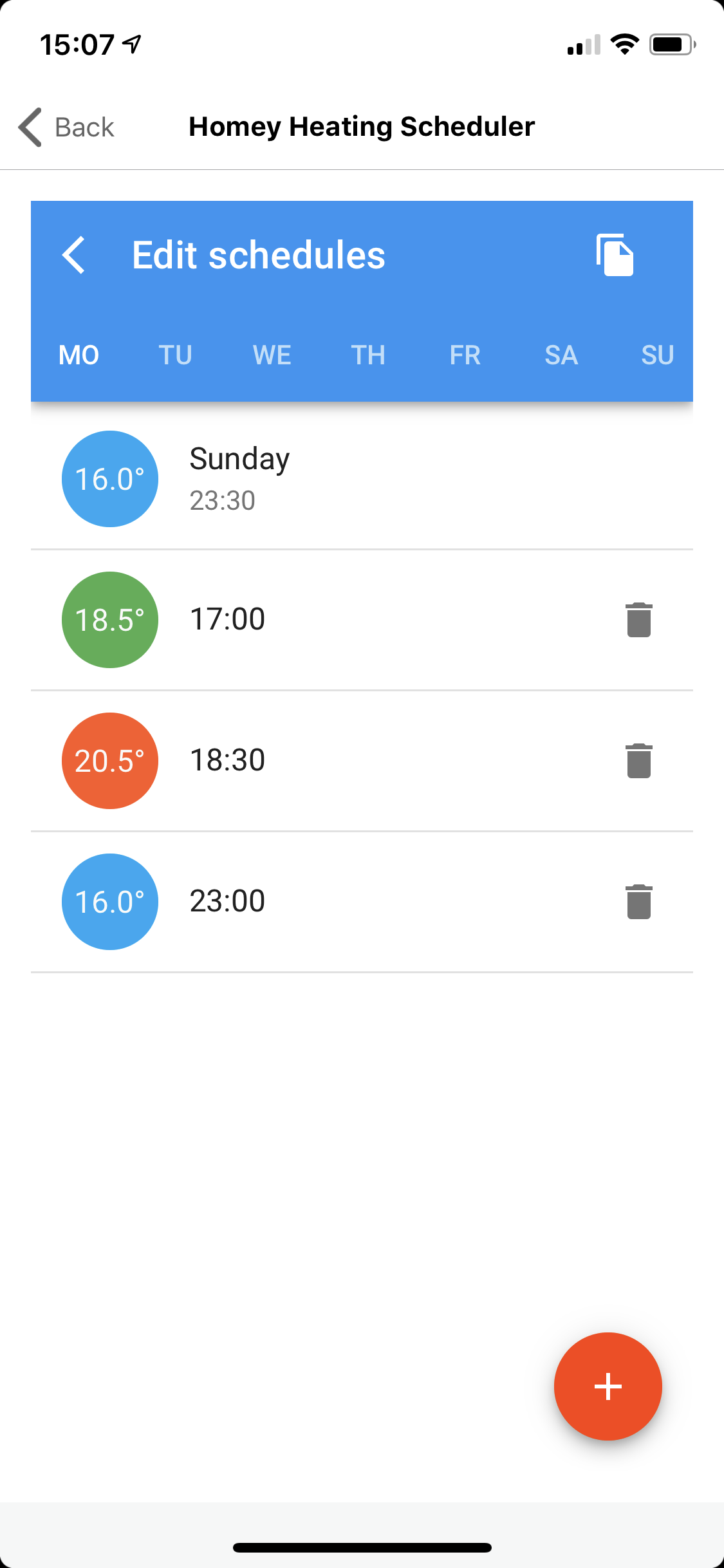Go back using the top Back button

click(x=66, y=127)
